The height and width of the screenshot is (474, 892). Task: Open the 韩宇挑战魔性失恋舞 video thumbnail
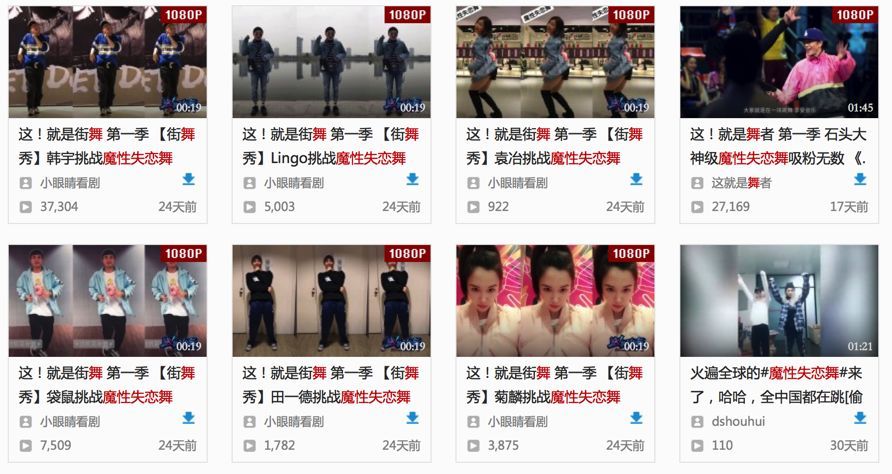107,62
